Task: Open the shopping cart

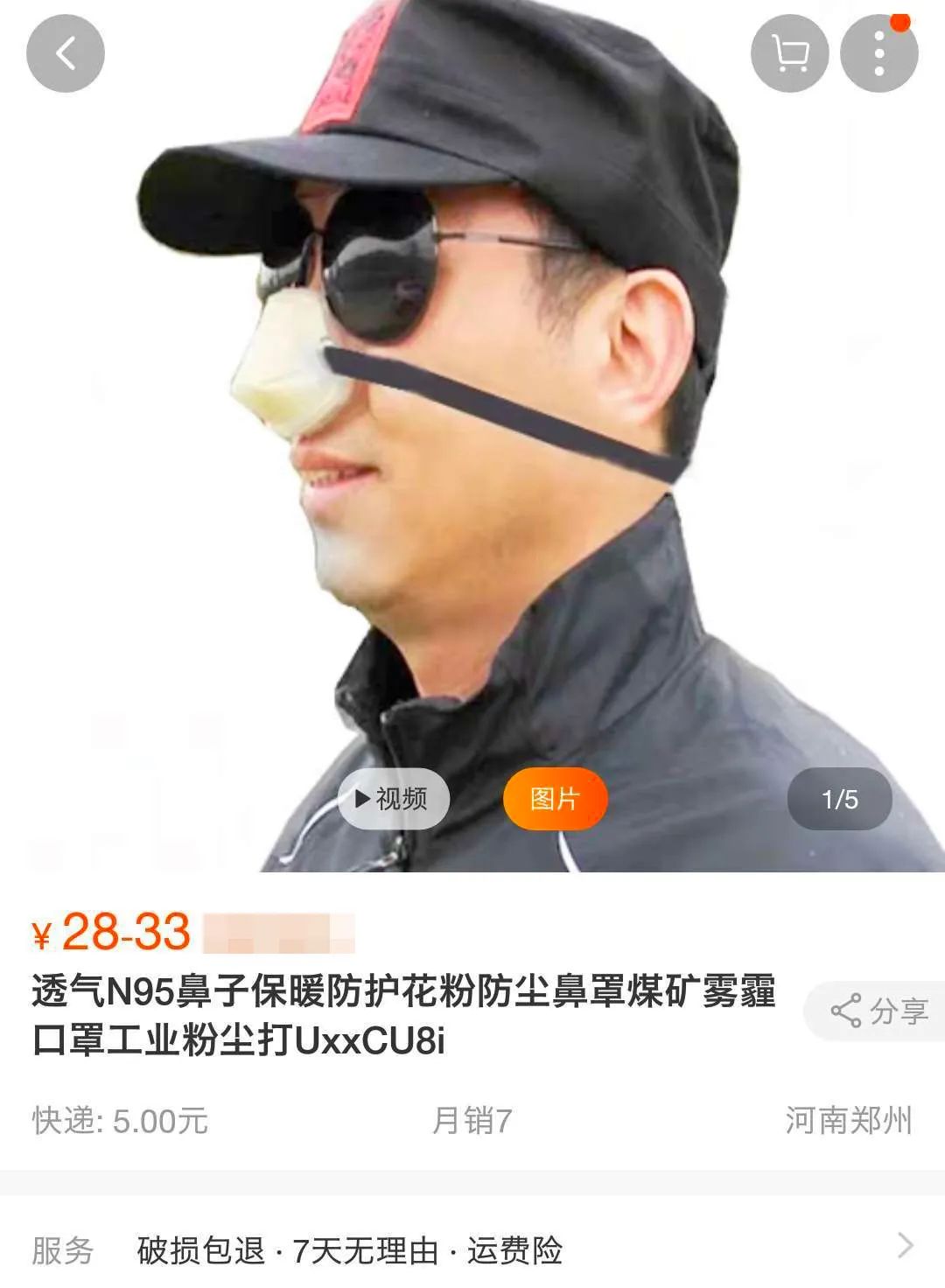Action: coord(789,54)
